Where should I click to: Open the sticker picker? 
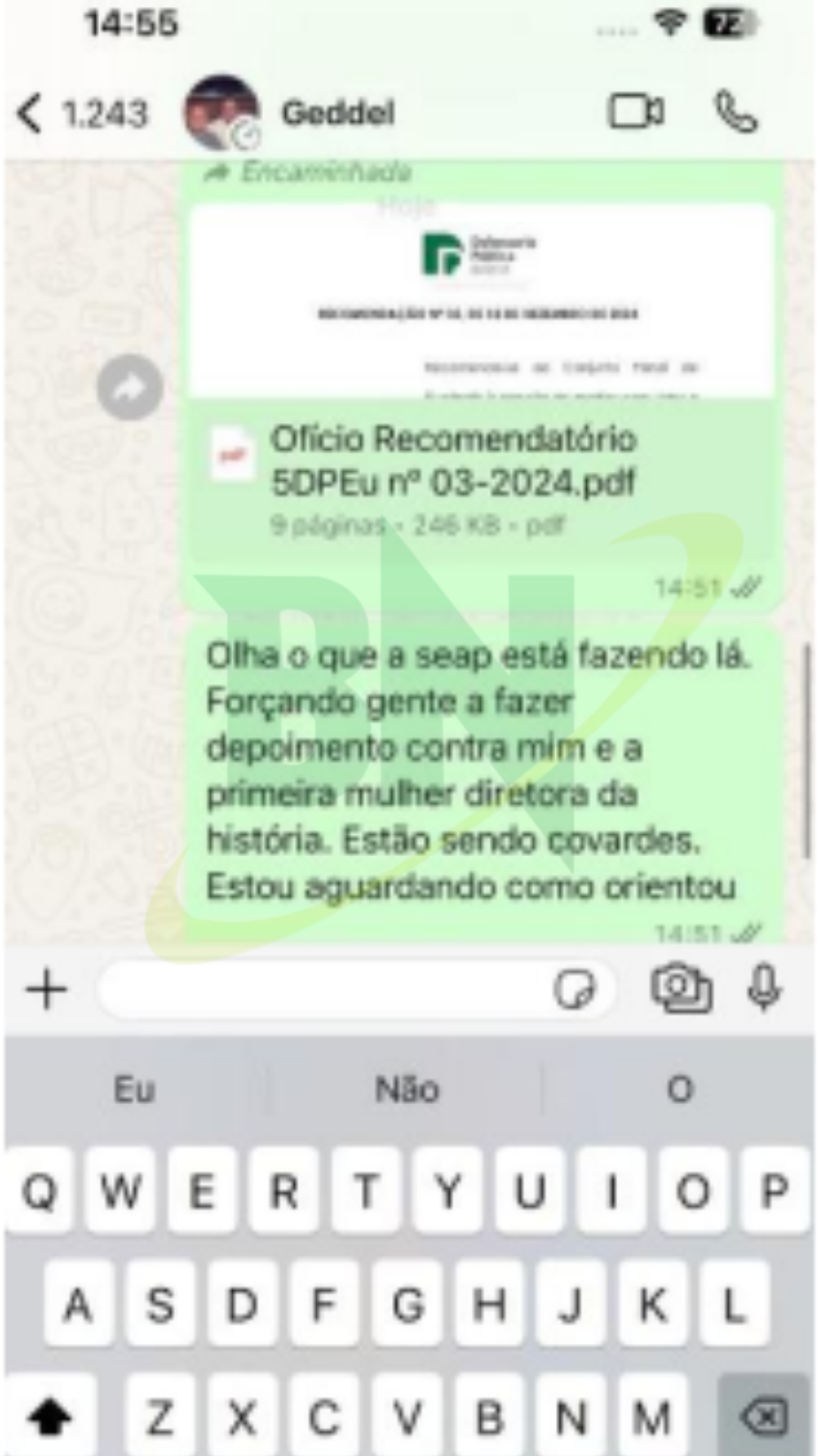coord(575,990)
